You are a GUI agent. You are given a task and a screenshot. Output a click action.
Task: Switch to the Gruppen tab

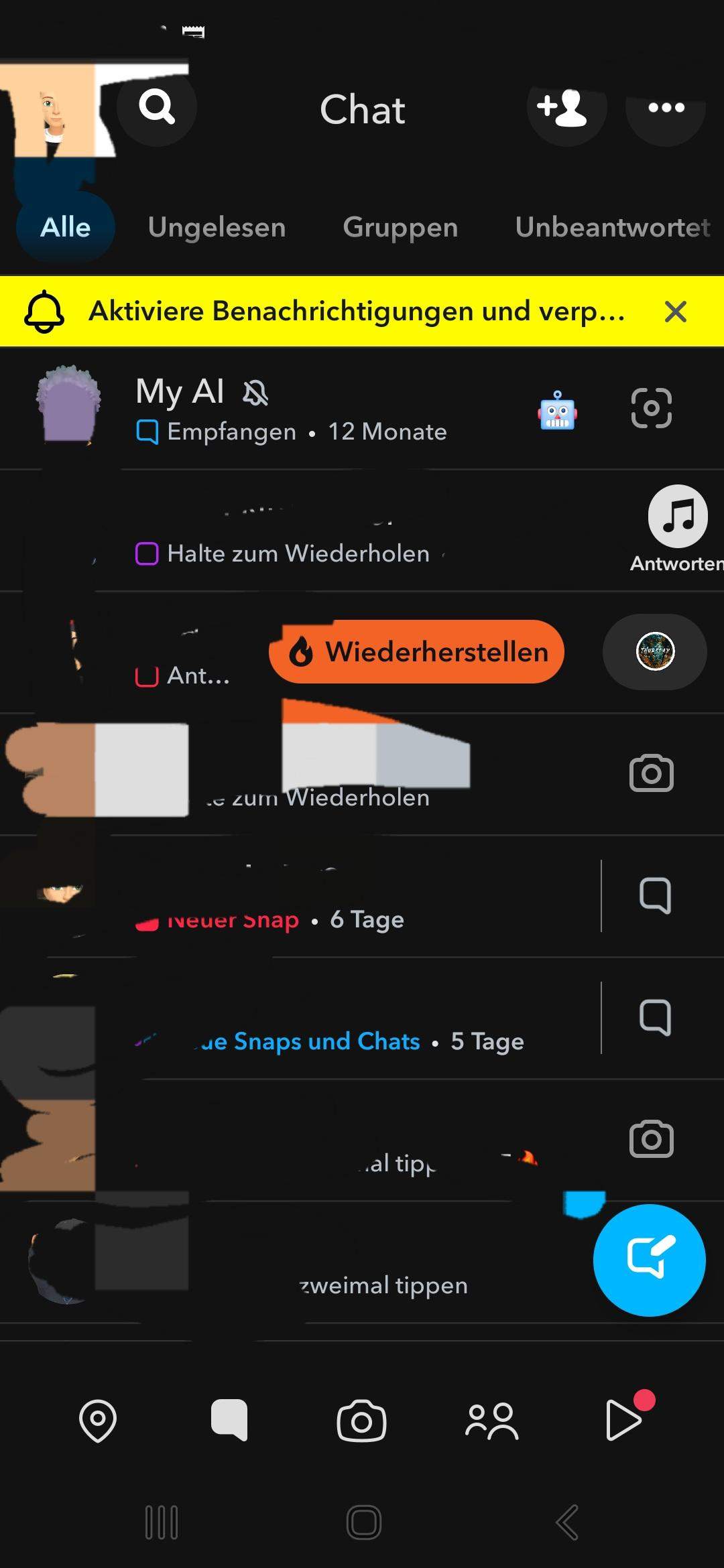pos(400,227)
